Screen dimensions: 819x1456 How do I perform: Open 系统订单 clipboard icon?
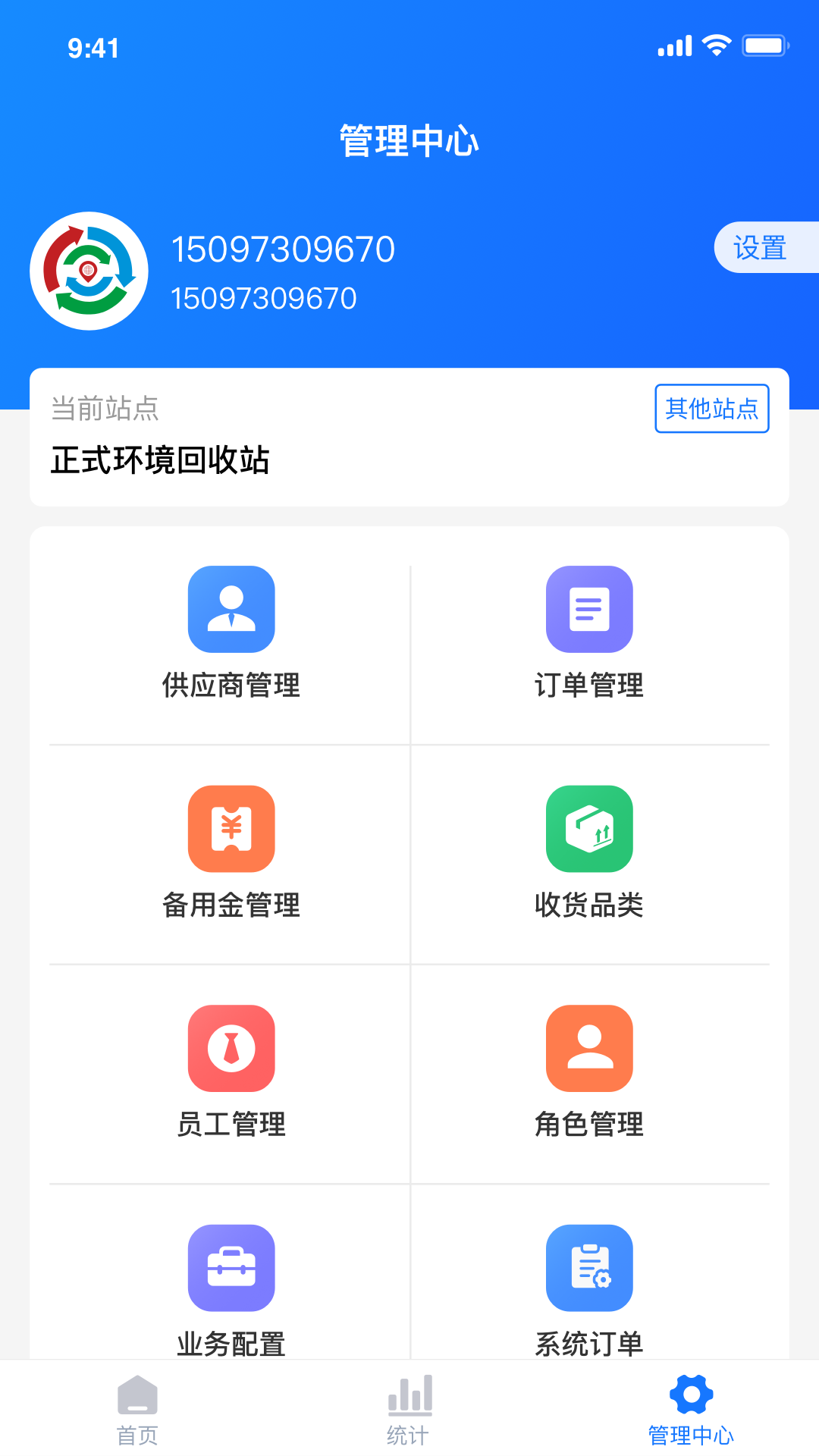(589, 1268)
